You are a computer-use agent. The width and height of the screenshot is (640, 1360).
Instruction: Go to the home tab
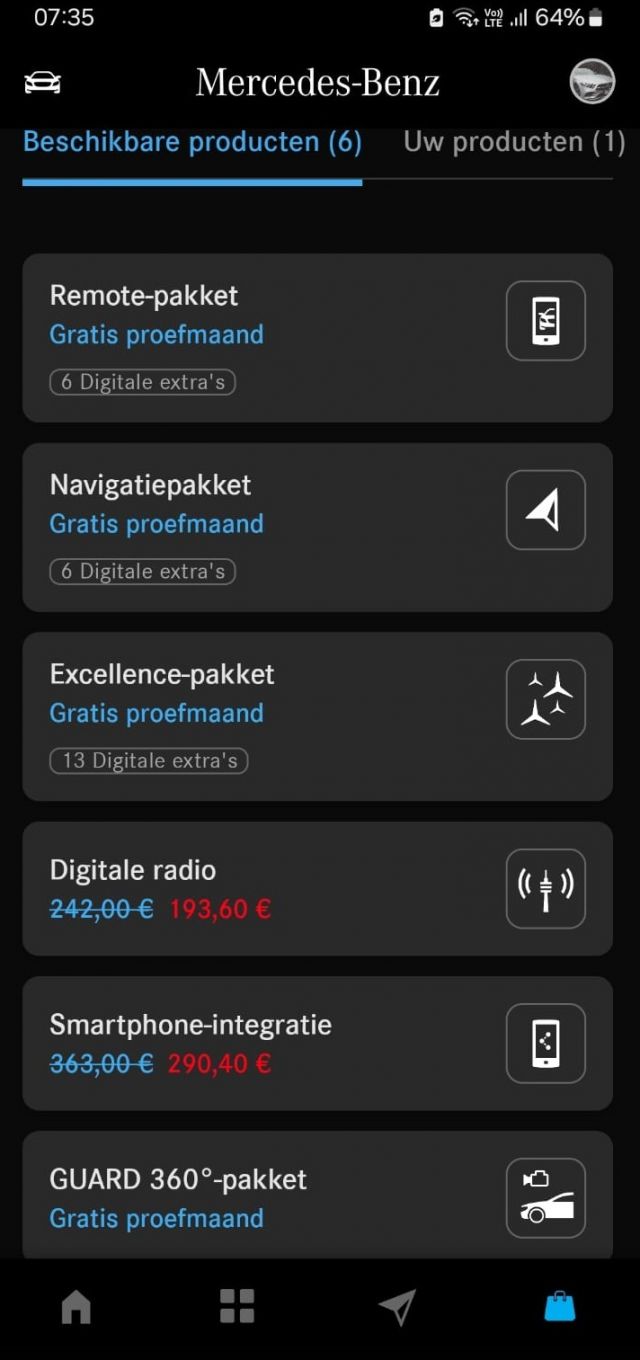(x=76, y=1306)
